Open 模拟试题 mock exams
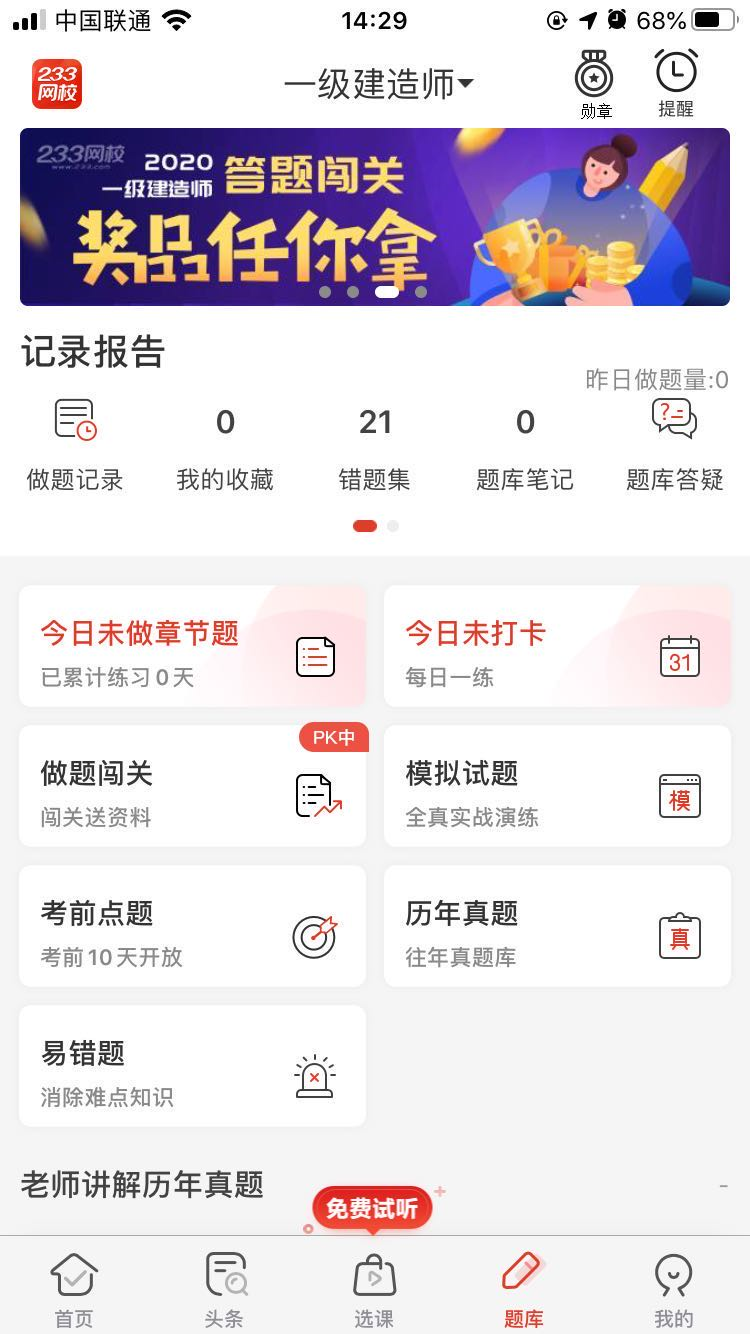Screen dimensions: 750x1334 pyautogui.click(x=557, y=787)
